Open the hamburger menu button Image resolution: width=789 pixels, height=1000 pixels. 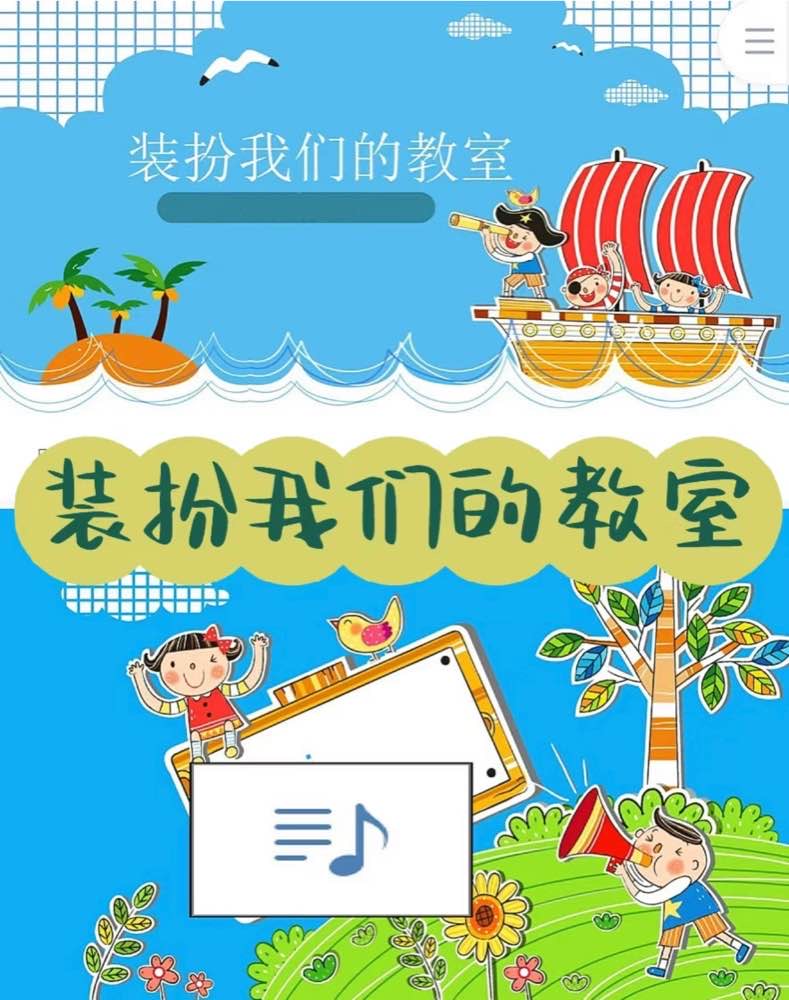tap(760, 41)
